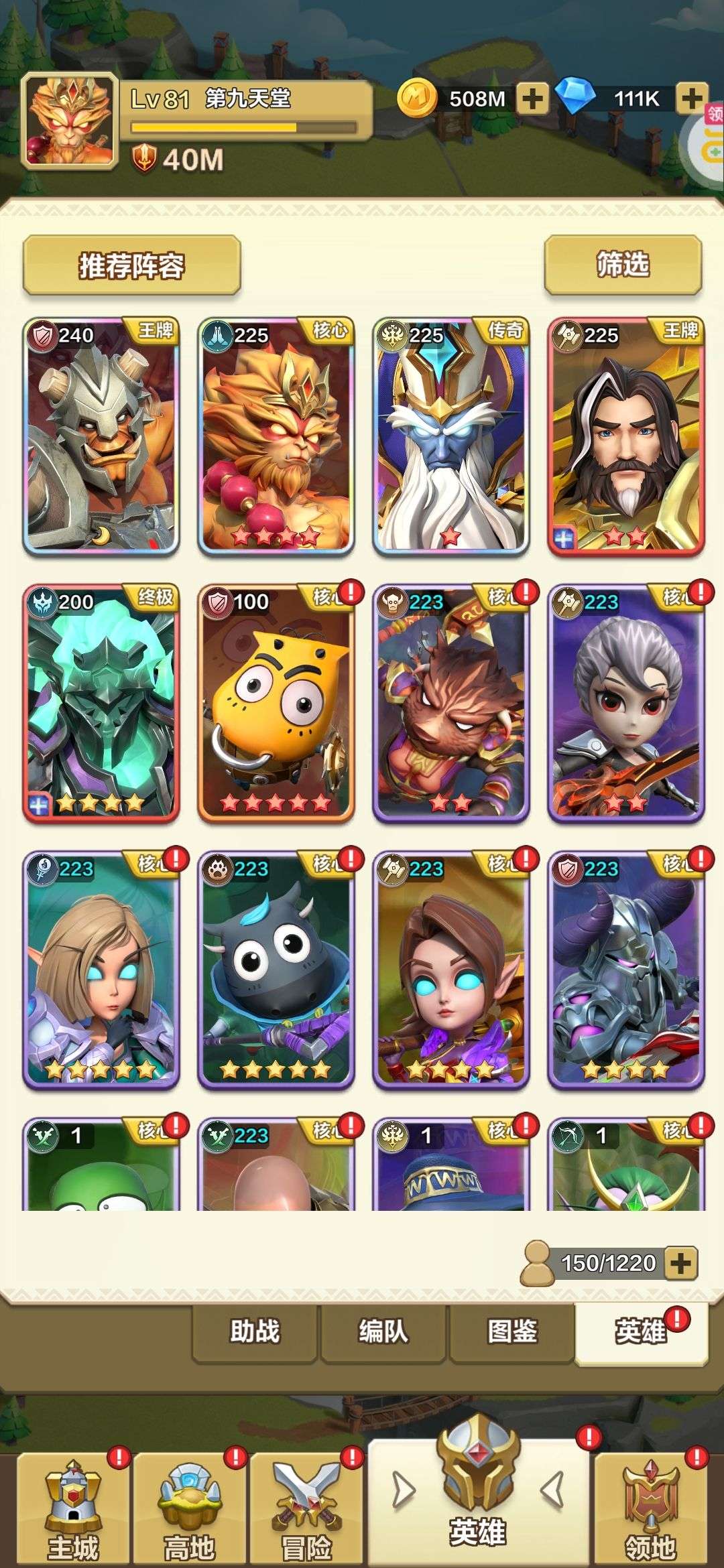Open the level 225 monkey king hero card
Screen dimensions: 724x1568
[276, 437]
